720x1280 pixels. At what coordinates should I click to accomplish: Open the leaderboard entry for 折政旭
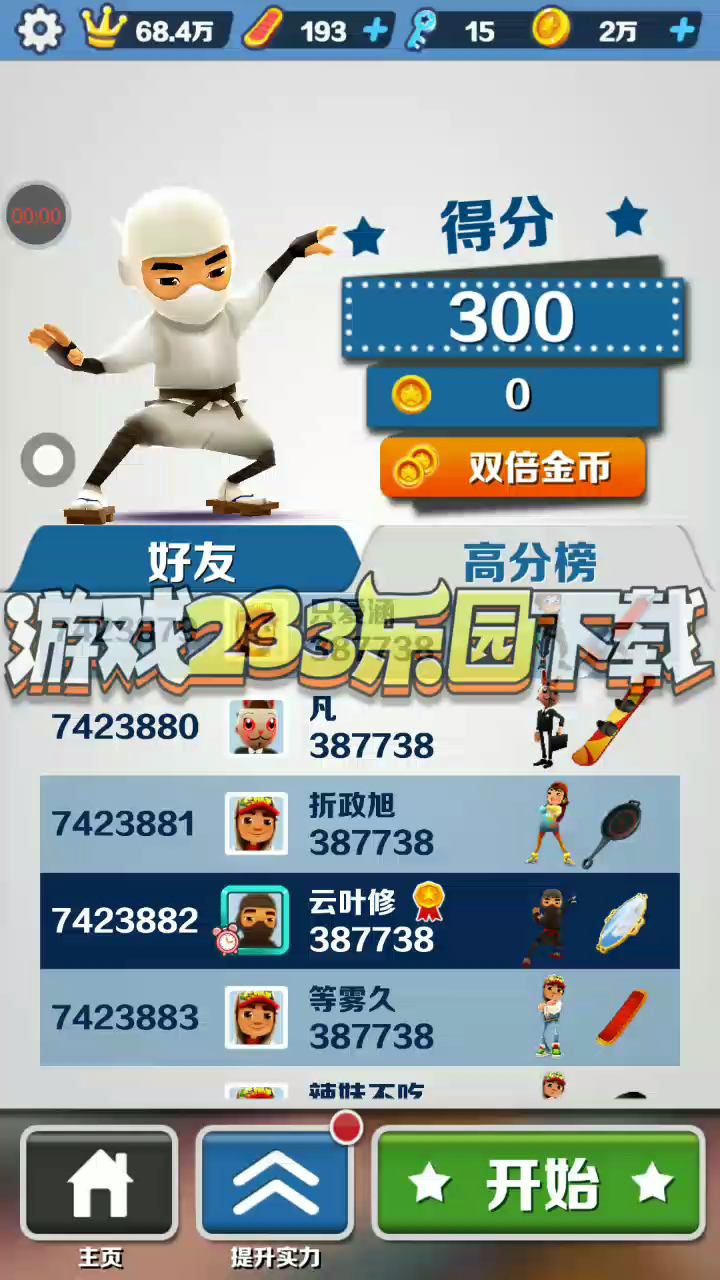[x=360, y=824]
